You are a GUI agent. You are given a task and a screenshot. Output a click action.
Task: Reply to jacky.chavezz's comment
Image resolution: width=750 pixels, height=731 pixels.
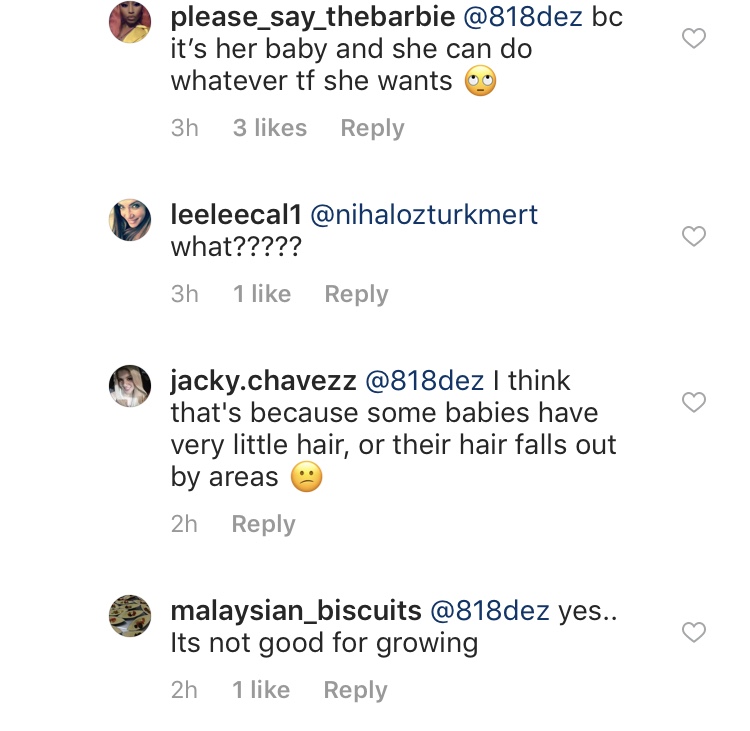(263, 524)
